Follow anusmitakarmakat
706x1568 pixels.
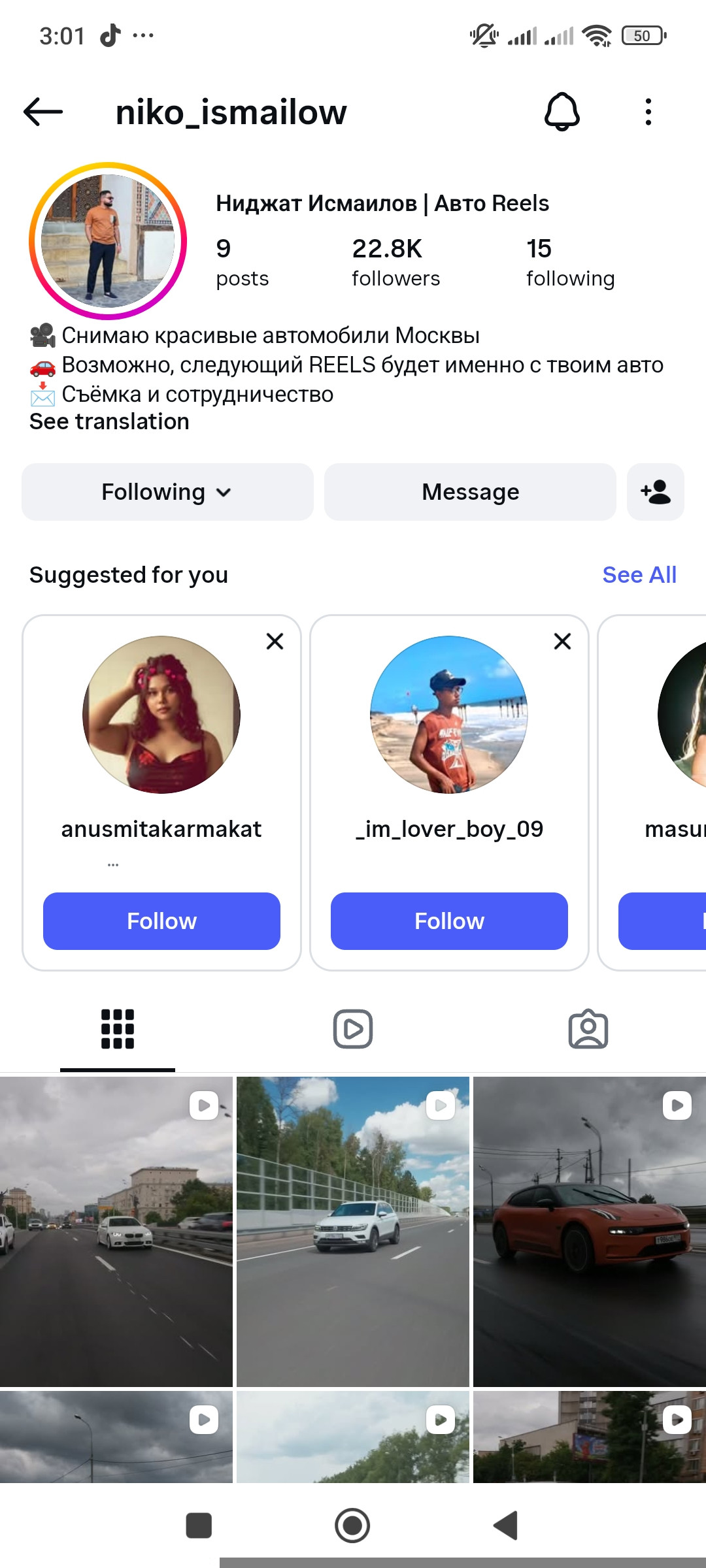pyautogui.click(x=161, y=921)
